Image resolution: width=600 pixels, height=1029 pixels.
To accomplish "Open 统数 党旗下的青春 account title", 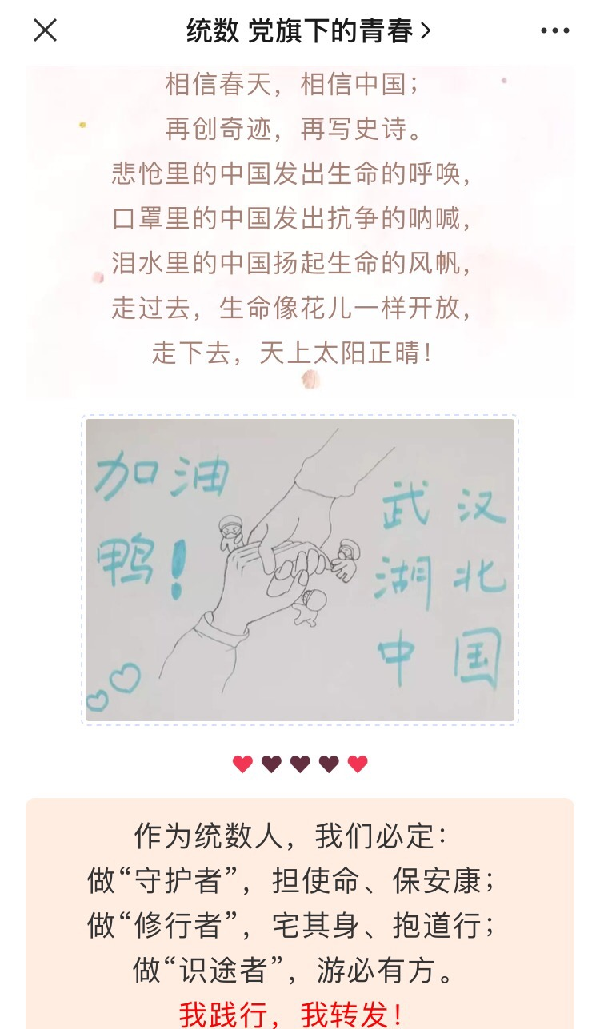I will click(x=307, y=31).
